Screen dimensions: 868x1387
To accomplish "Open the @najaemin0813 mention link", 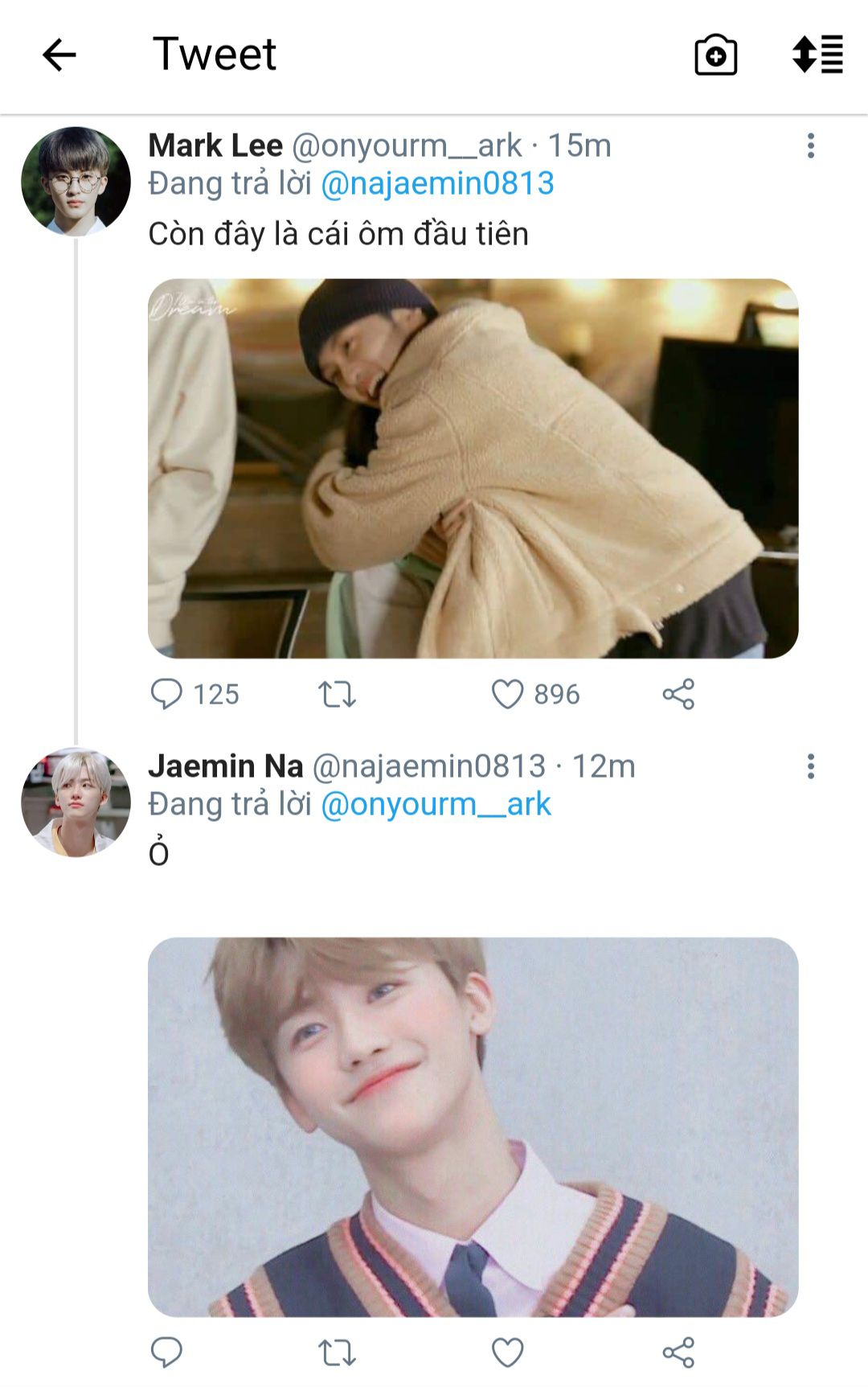I will pos(437,183).
